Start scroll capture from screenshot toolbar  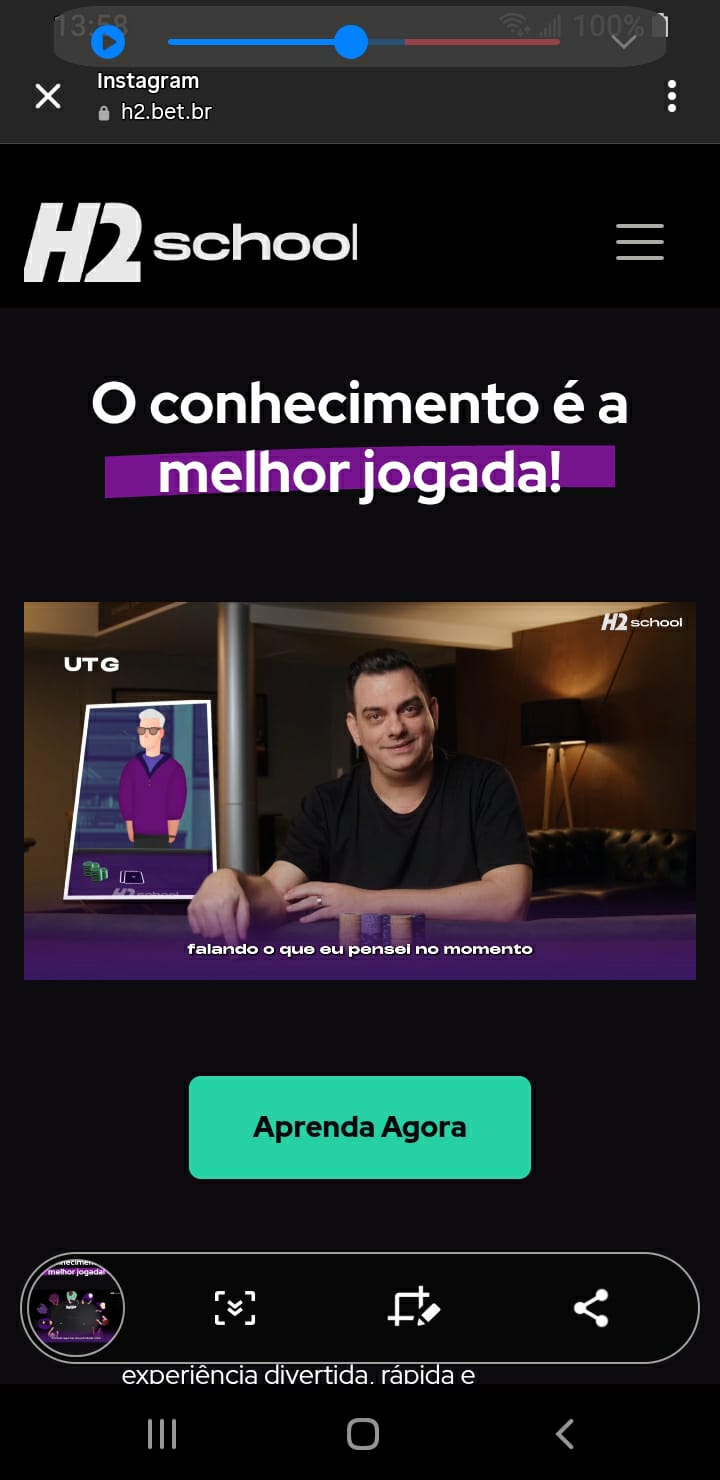pyautogui.click(x=235, y=1308)
